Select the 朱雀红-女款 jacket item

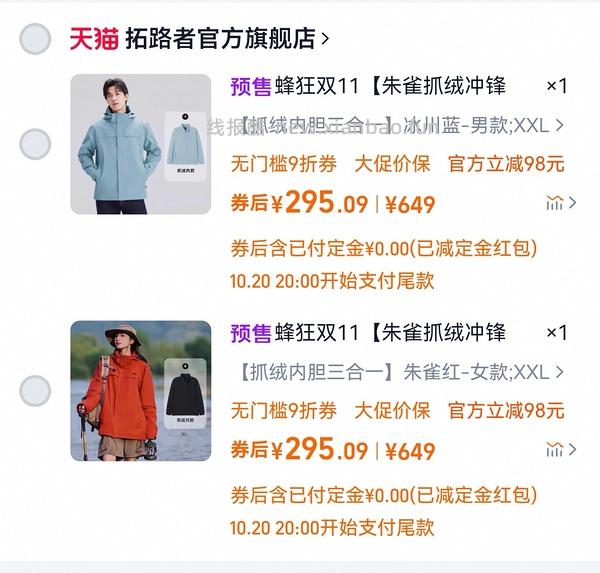tap(35, 390)
